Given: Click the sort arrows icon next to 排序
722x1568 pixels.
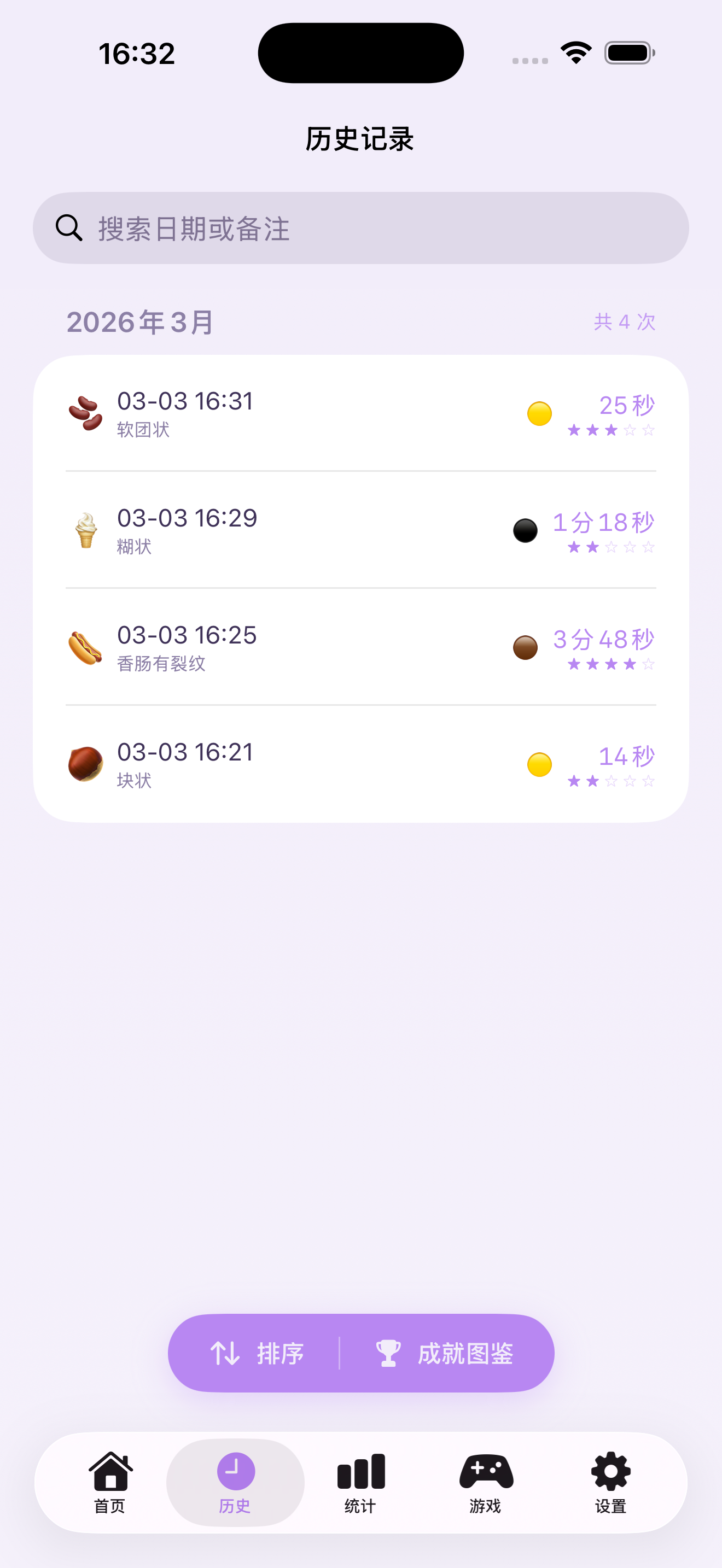Looking at the screenshot, I should coord(226,1353).
